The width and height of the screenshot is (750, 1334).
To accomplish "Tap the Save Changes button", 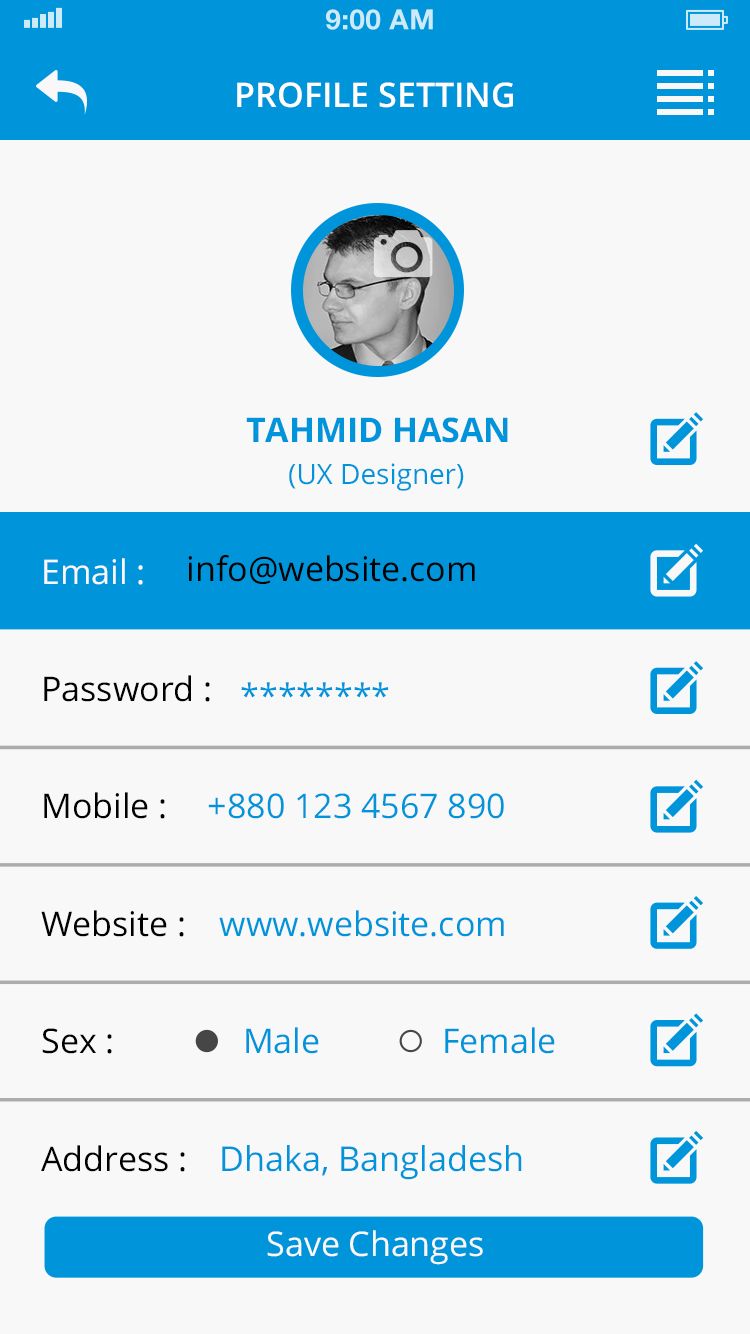I will click(x=374, y=1246).
